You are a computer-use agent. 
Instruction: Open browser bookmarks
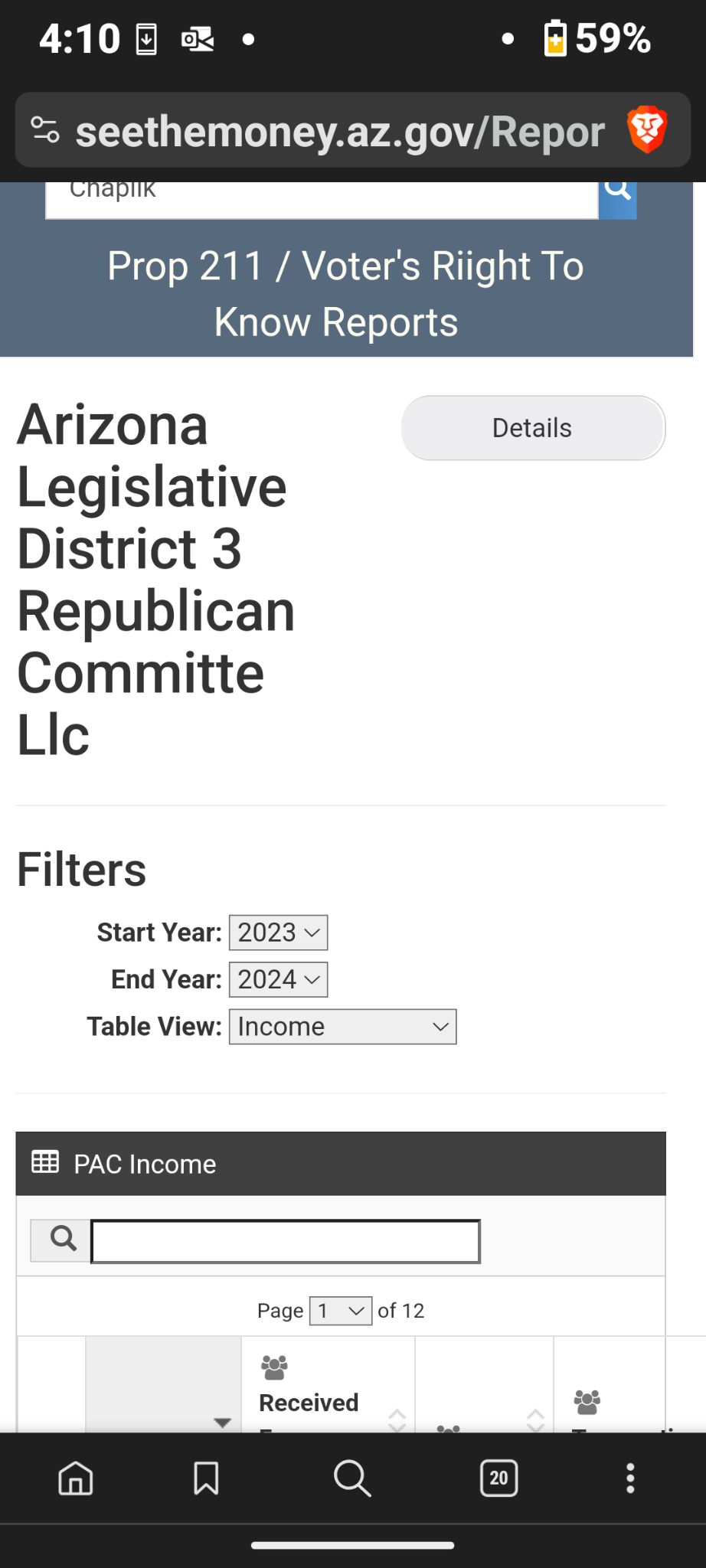[206, 1478]
